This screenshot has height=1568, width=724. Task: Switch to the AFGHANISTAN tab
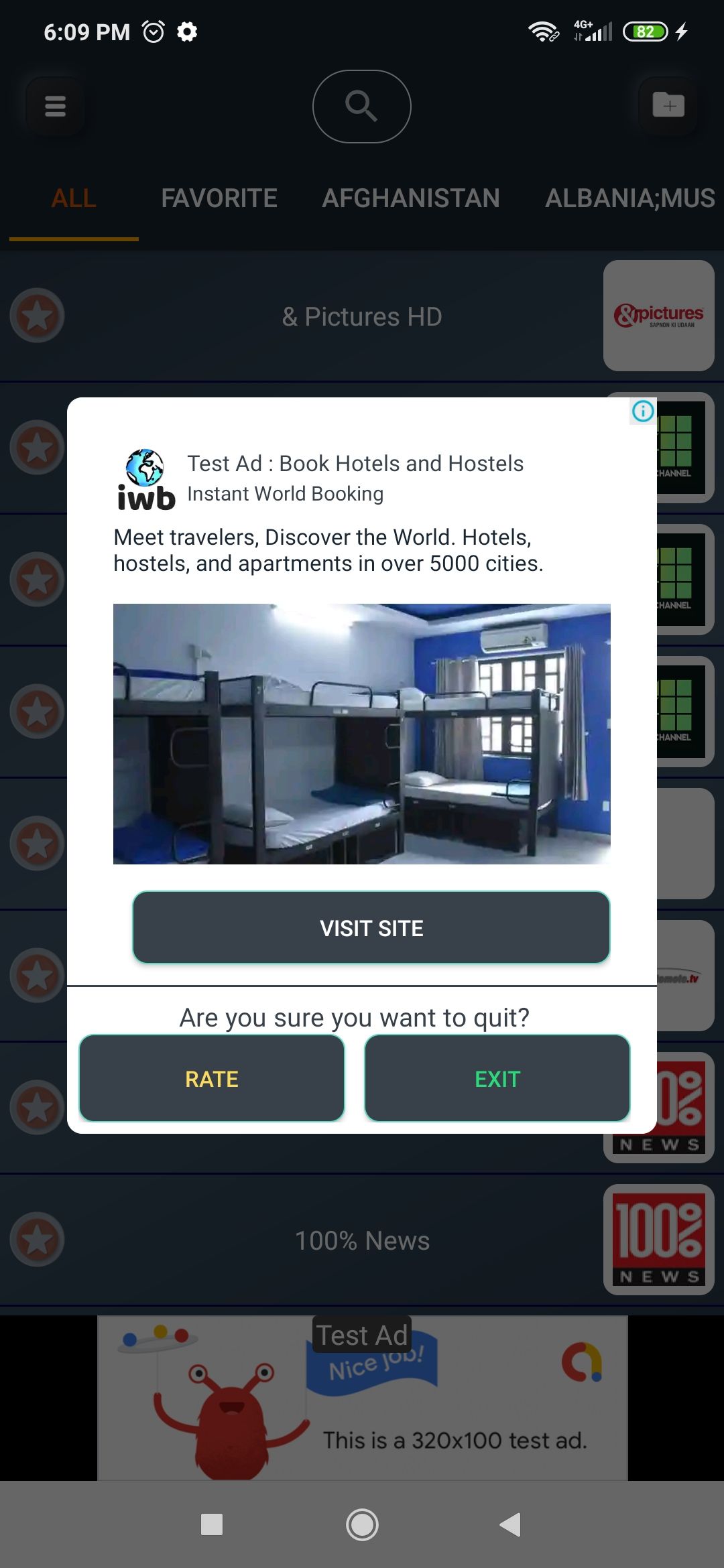tap(410, 198)
